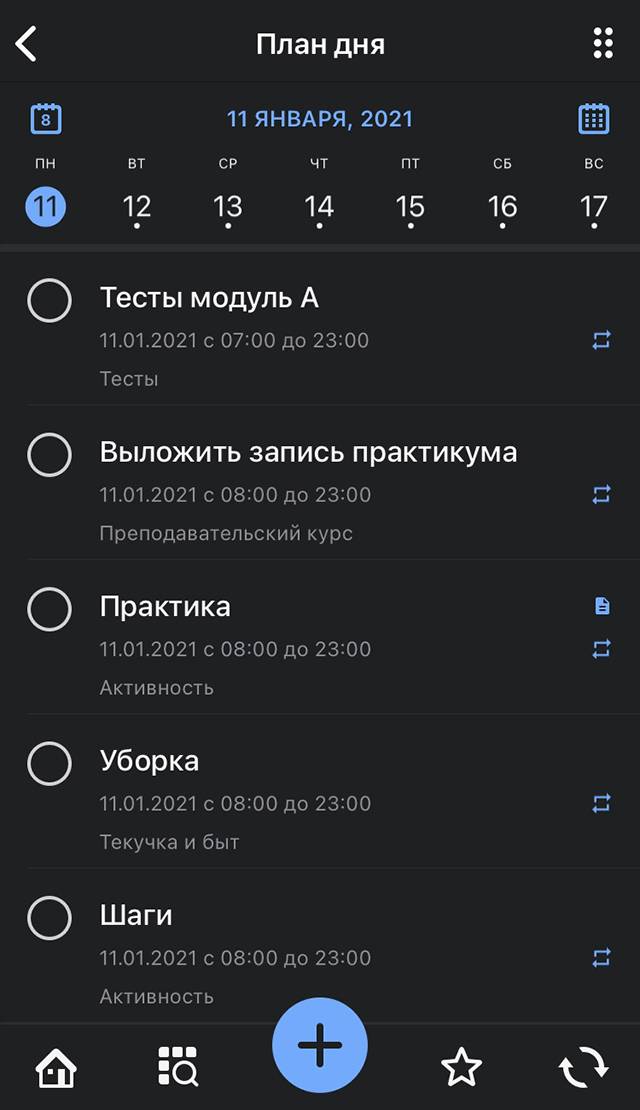Open the note icon on «Практика»

coord(602,606)
